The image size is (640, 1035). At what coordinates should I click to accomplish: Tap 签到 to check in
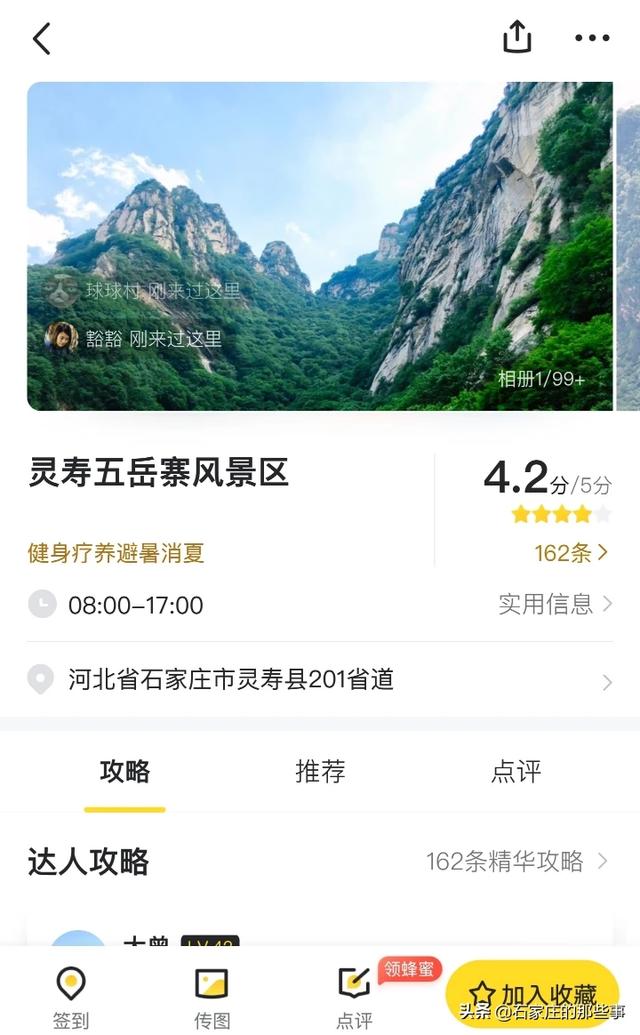tap(71, 996)
